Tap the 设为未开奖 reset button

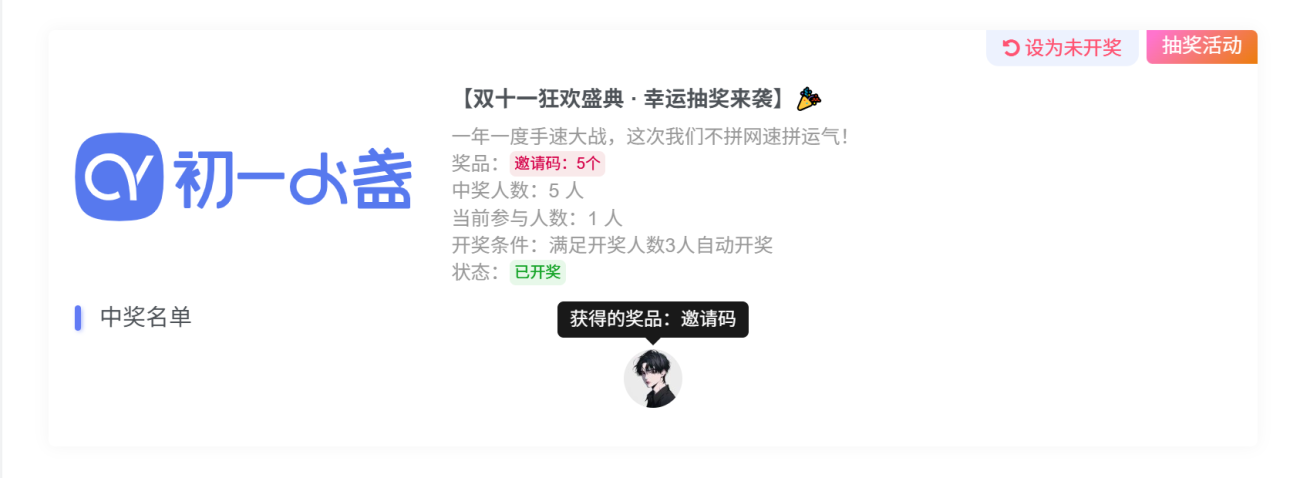click(x=1062, y=47)
